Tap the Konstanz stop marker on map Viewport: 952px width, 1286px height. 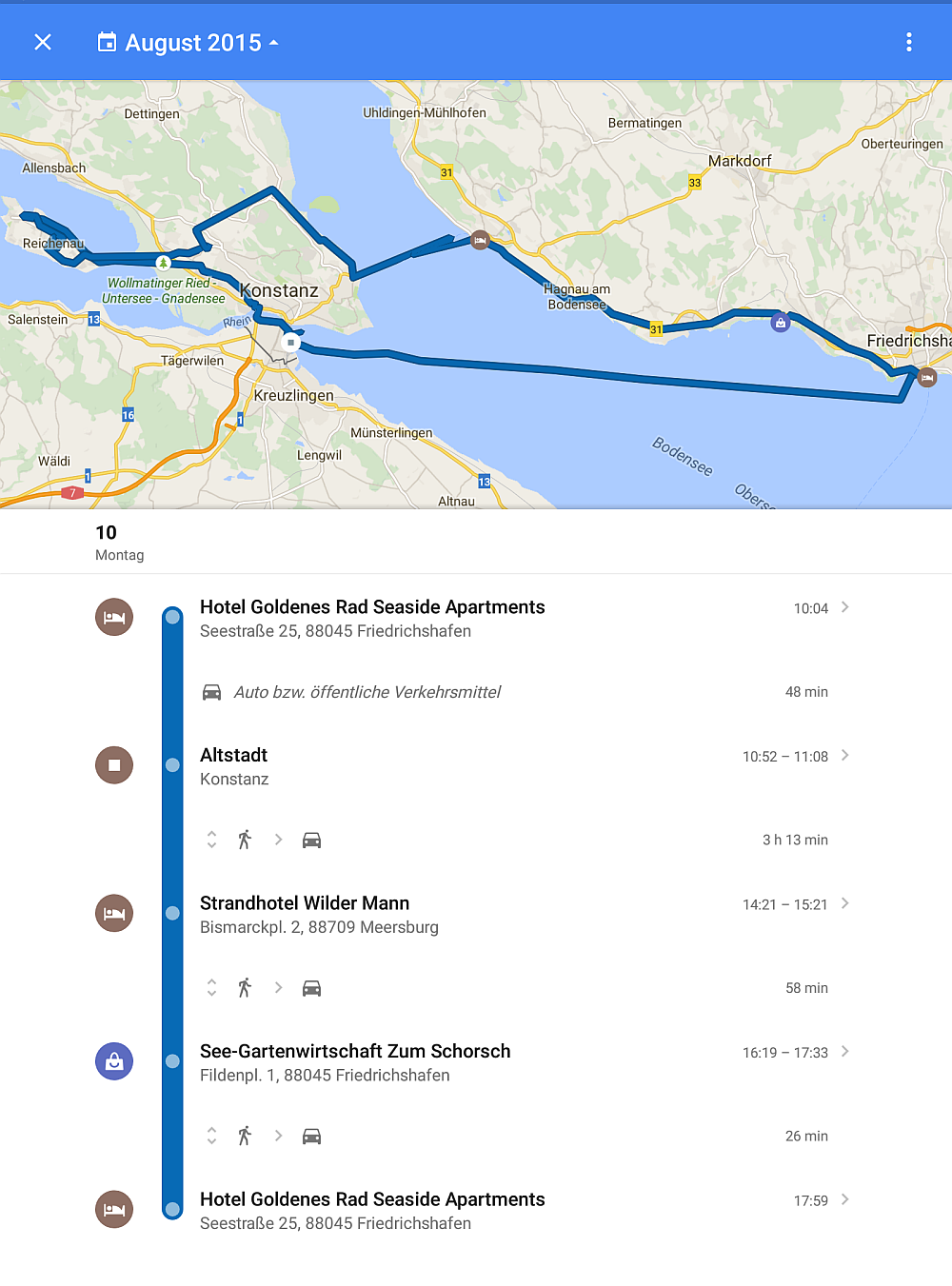[x=291, y=343]
